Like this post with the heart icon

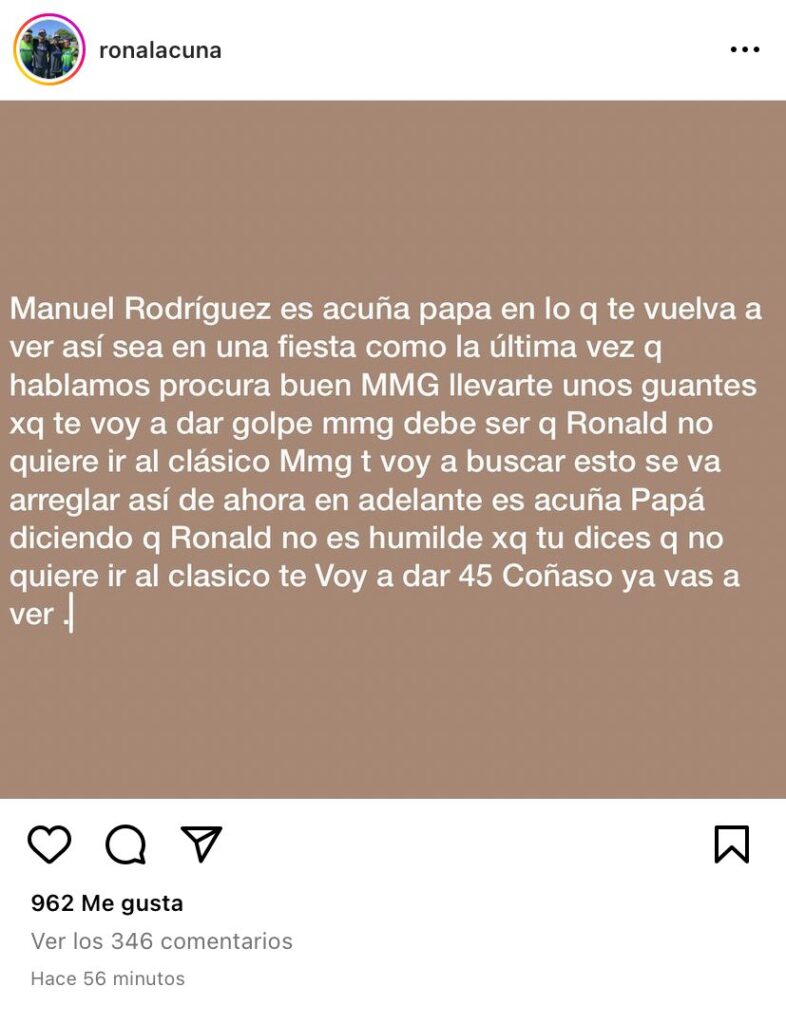49,845
